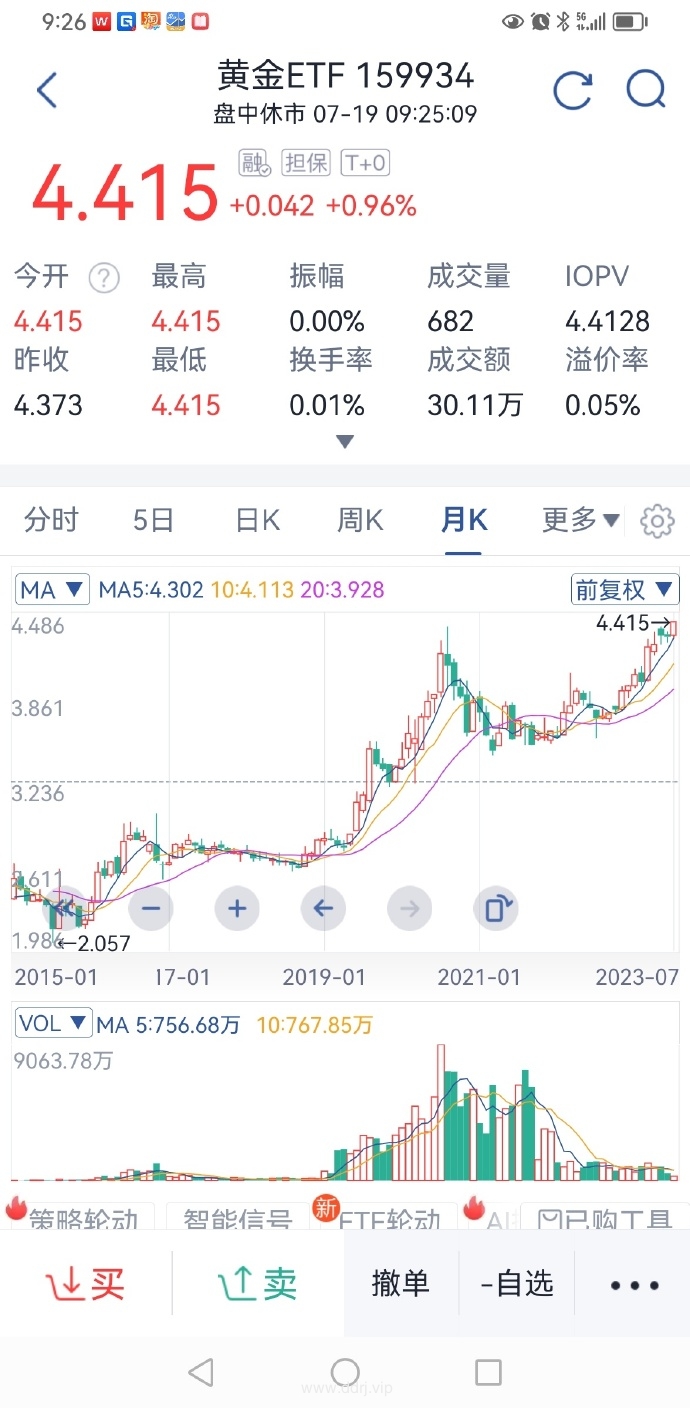Switch to the 日K chart tab
Screen dimensions: 690x1408
point(257,520)
